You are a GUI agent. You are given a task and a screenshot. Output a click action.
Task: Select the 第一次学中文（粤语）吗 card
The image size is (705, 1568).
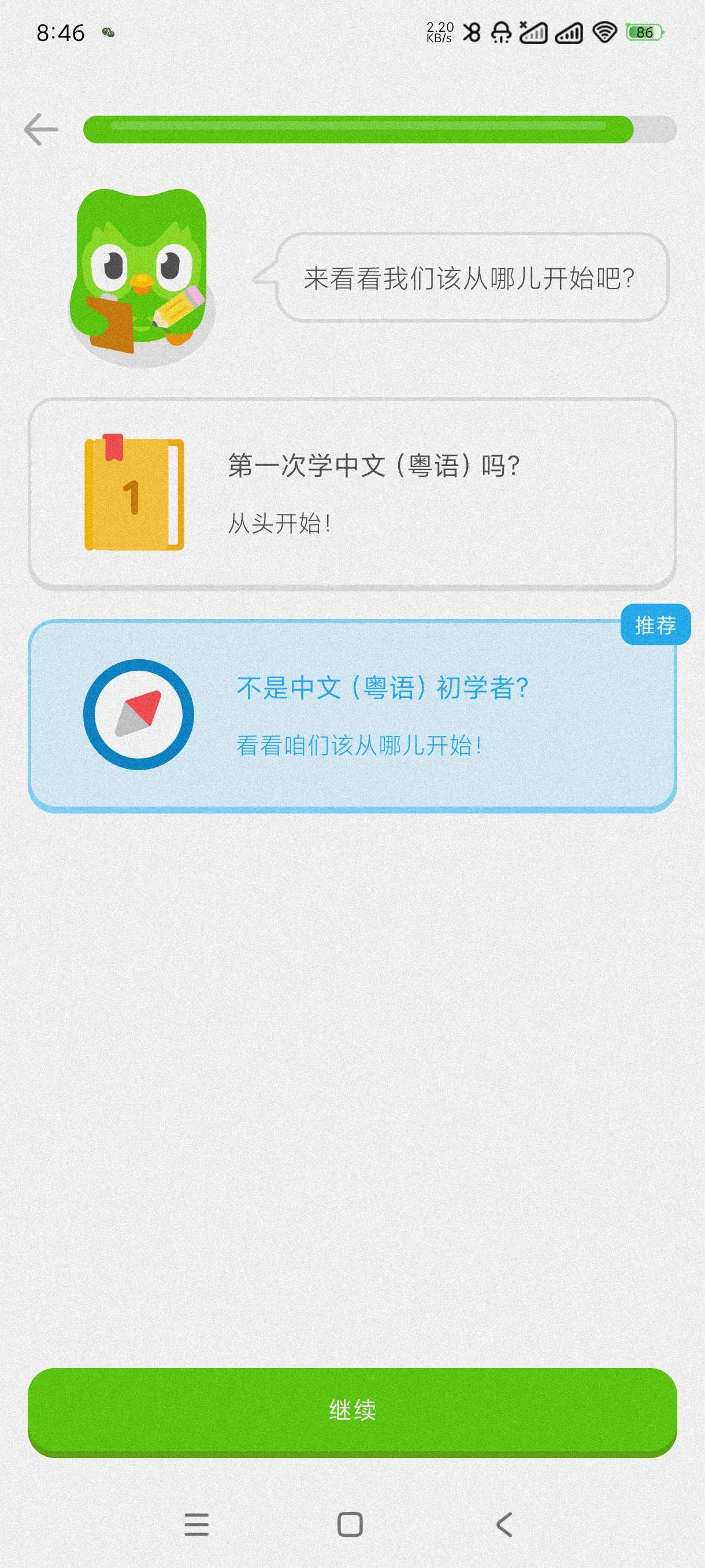[352, 493]
